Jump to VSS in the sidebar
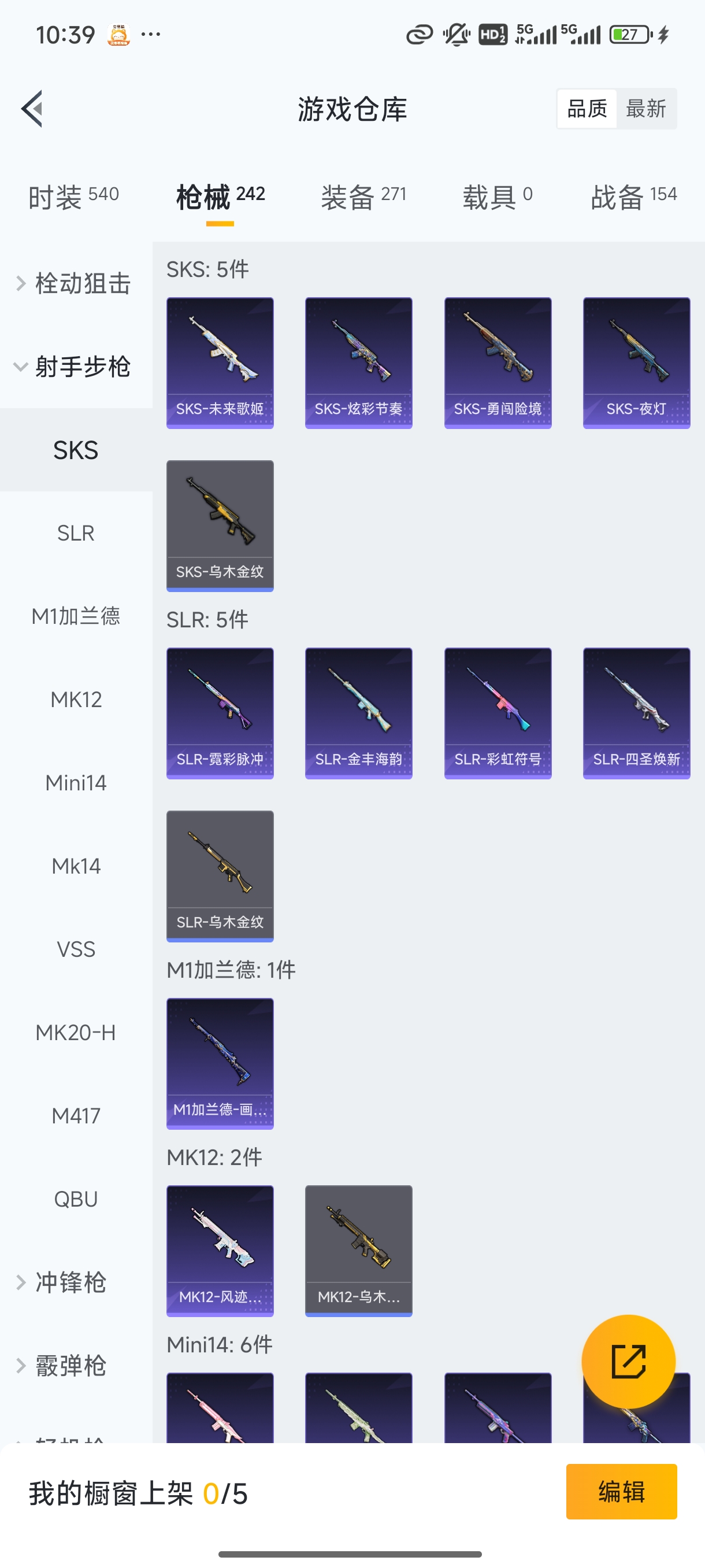The width and height of the screenshot is (705, 1568). pos(76,949)
